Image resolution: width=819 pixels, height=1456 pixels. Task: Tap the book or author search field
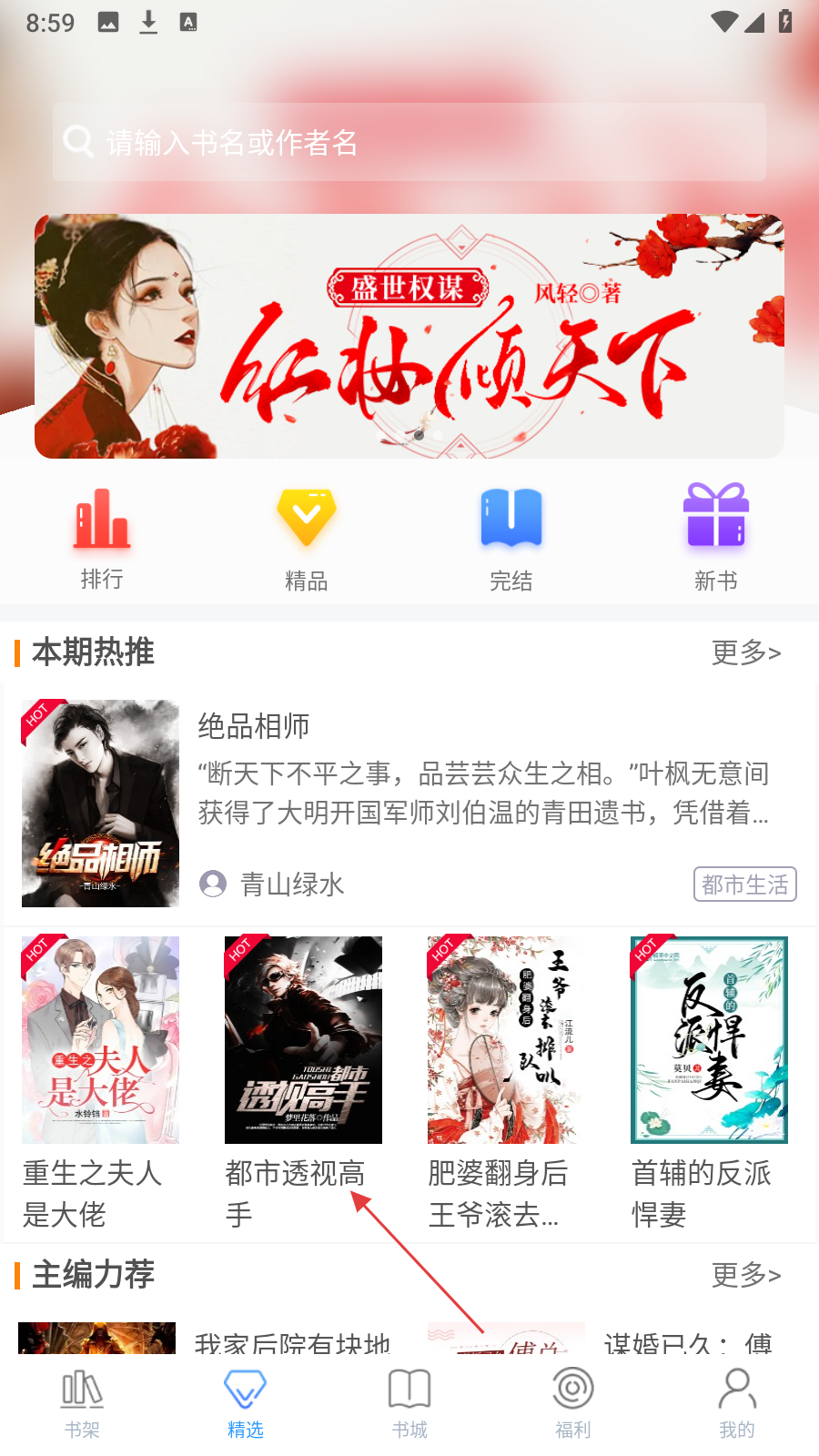(409, 142)
